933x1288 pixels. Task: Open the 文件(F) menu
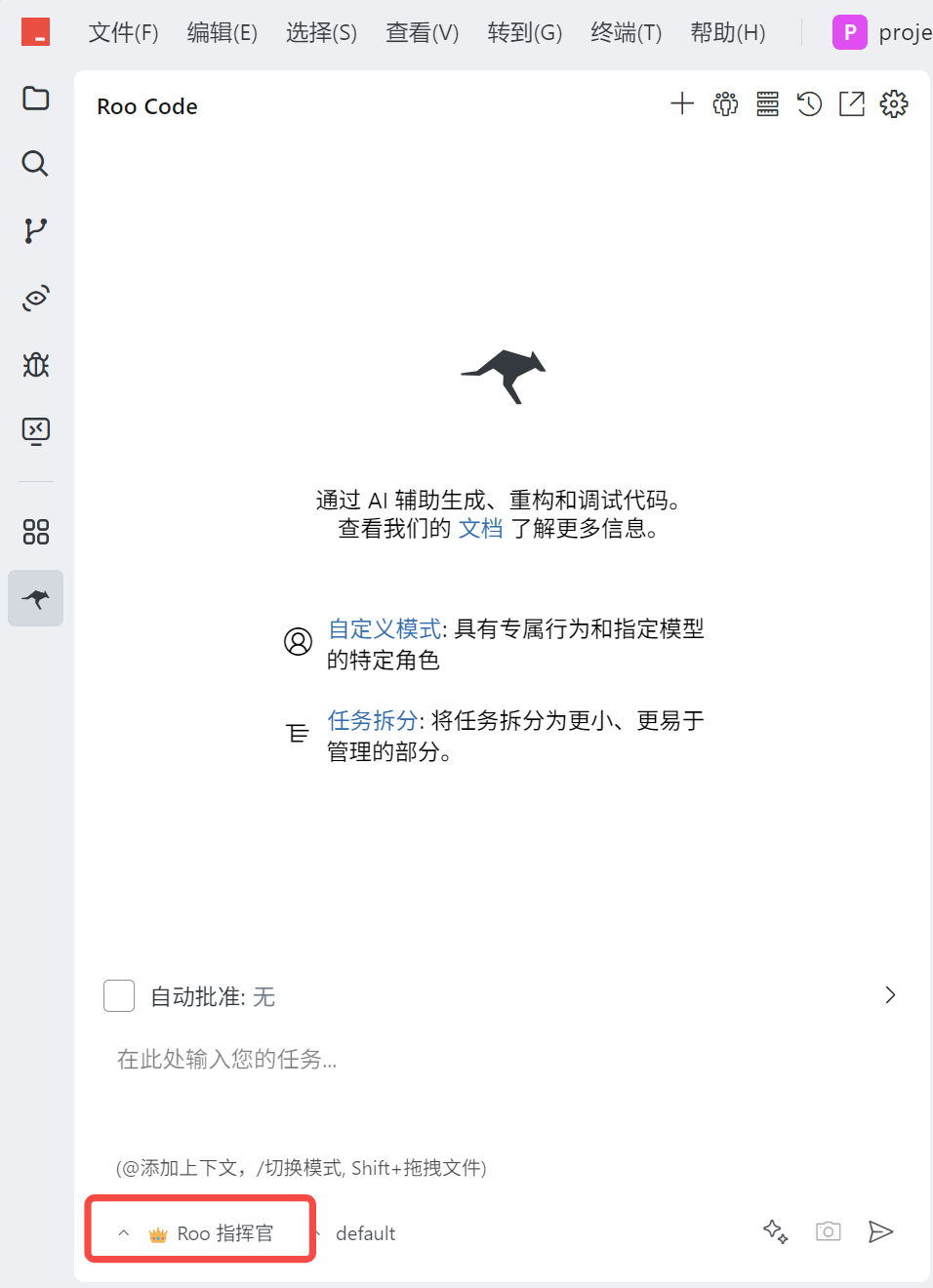[x=123, y=33]
